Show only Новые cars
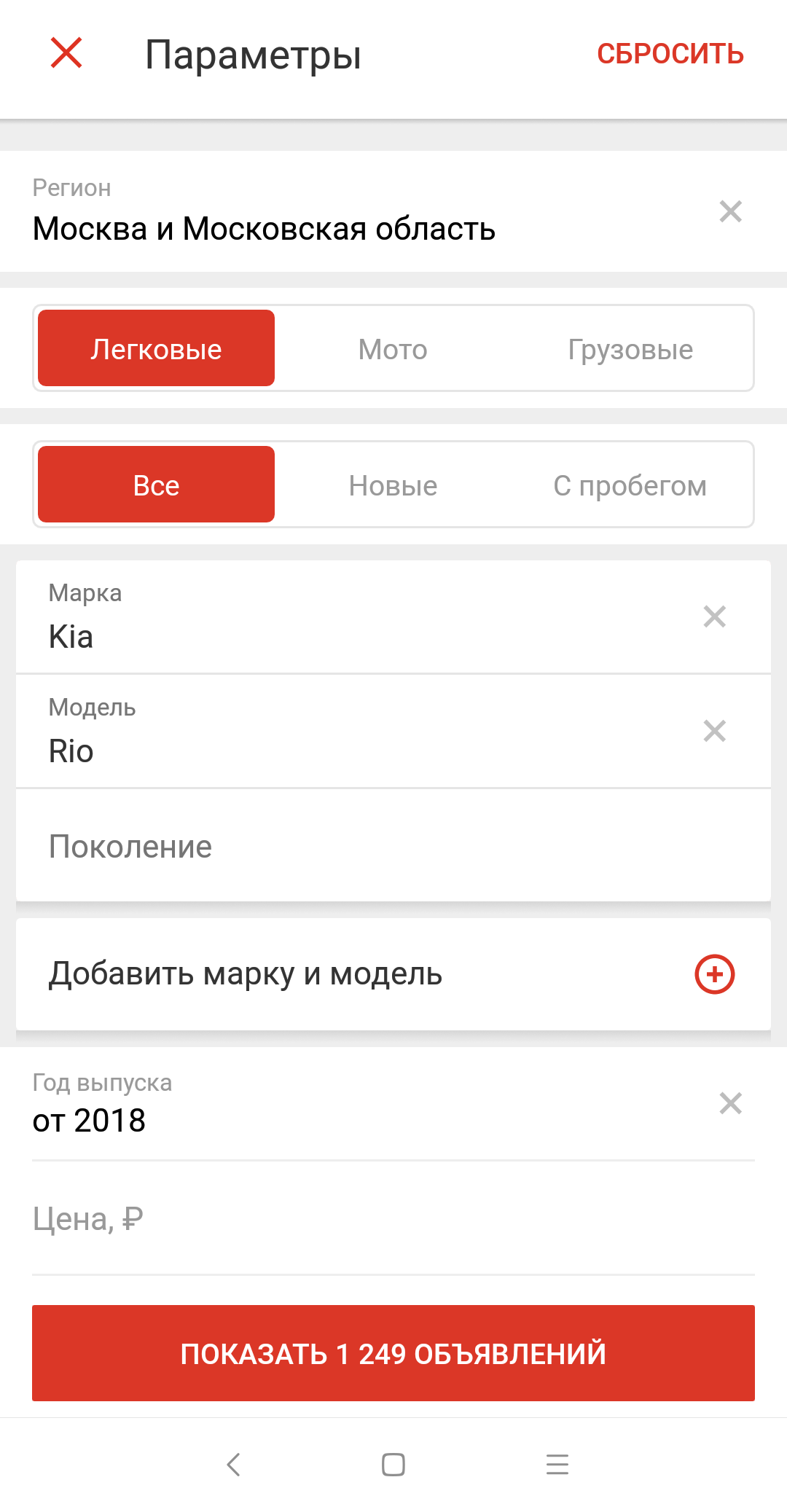Screen dimensions: 787x1512 click(x=393, y=485)
